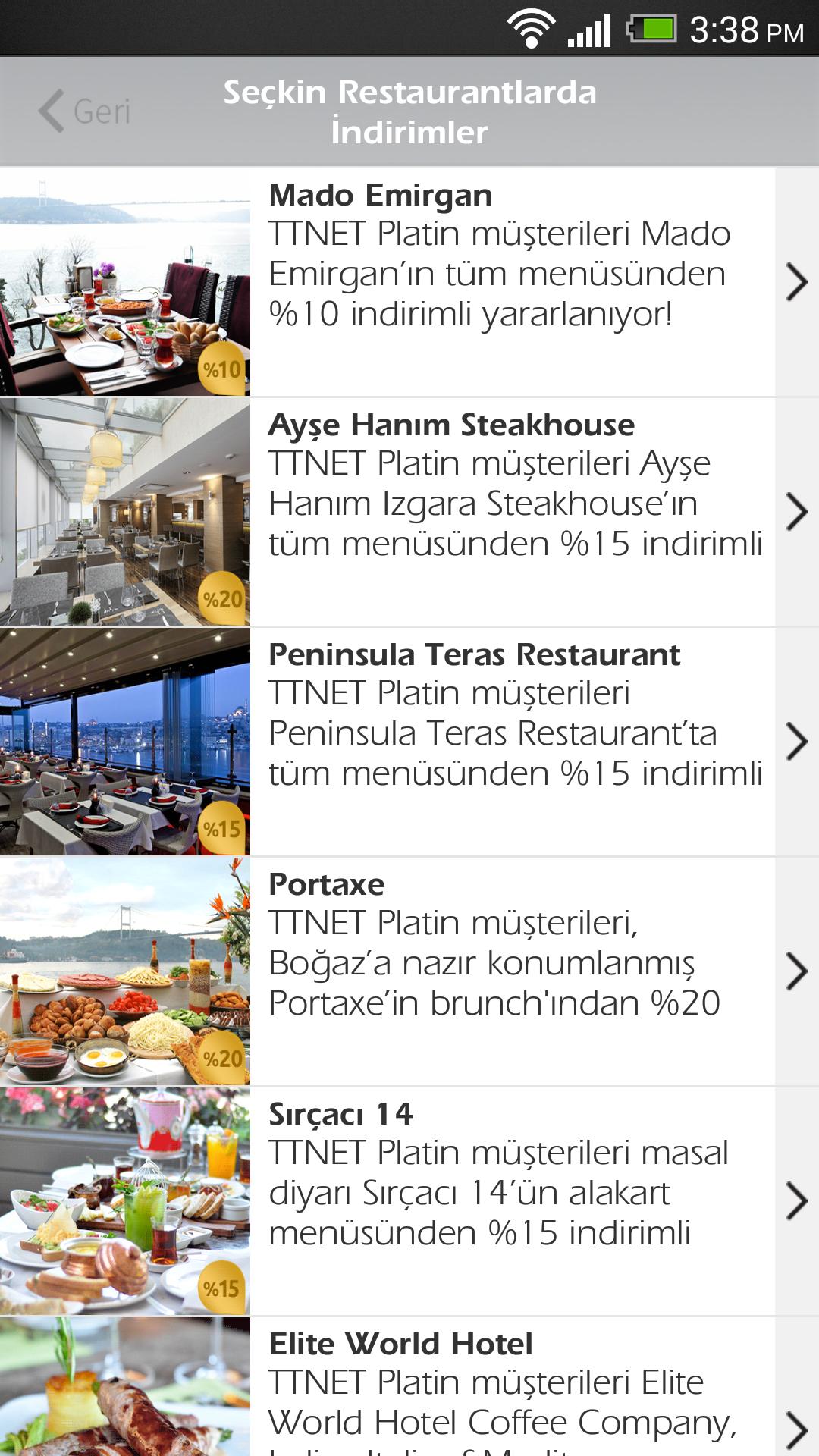Tap the %20 badge on Ayşe Hanım Steakhouse

[x=222, y=599]
